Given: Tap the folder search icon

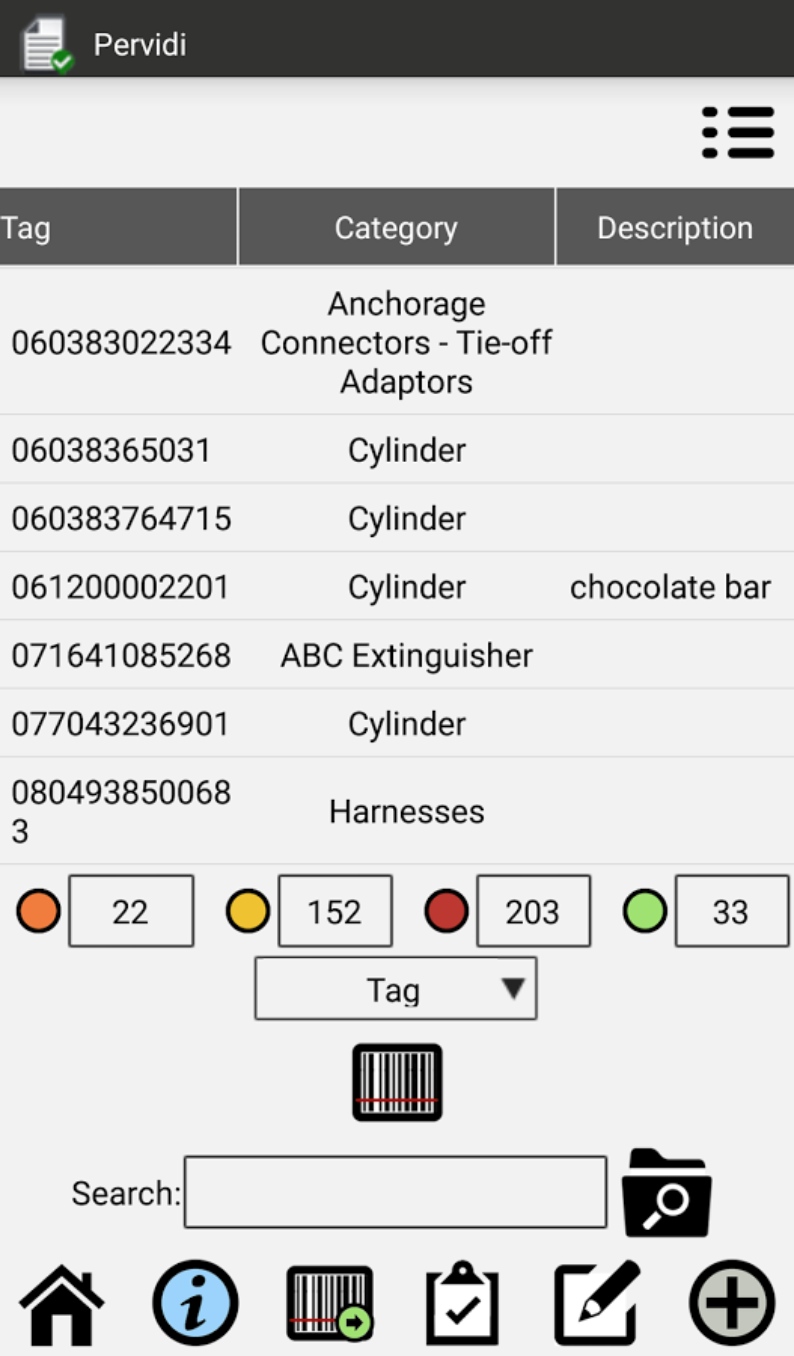Looking at the screenshot, I should (666, 1193).
